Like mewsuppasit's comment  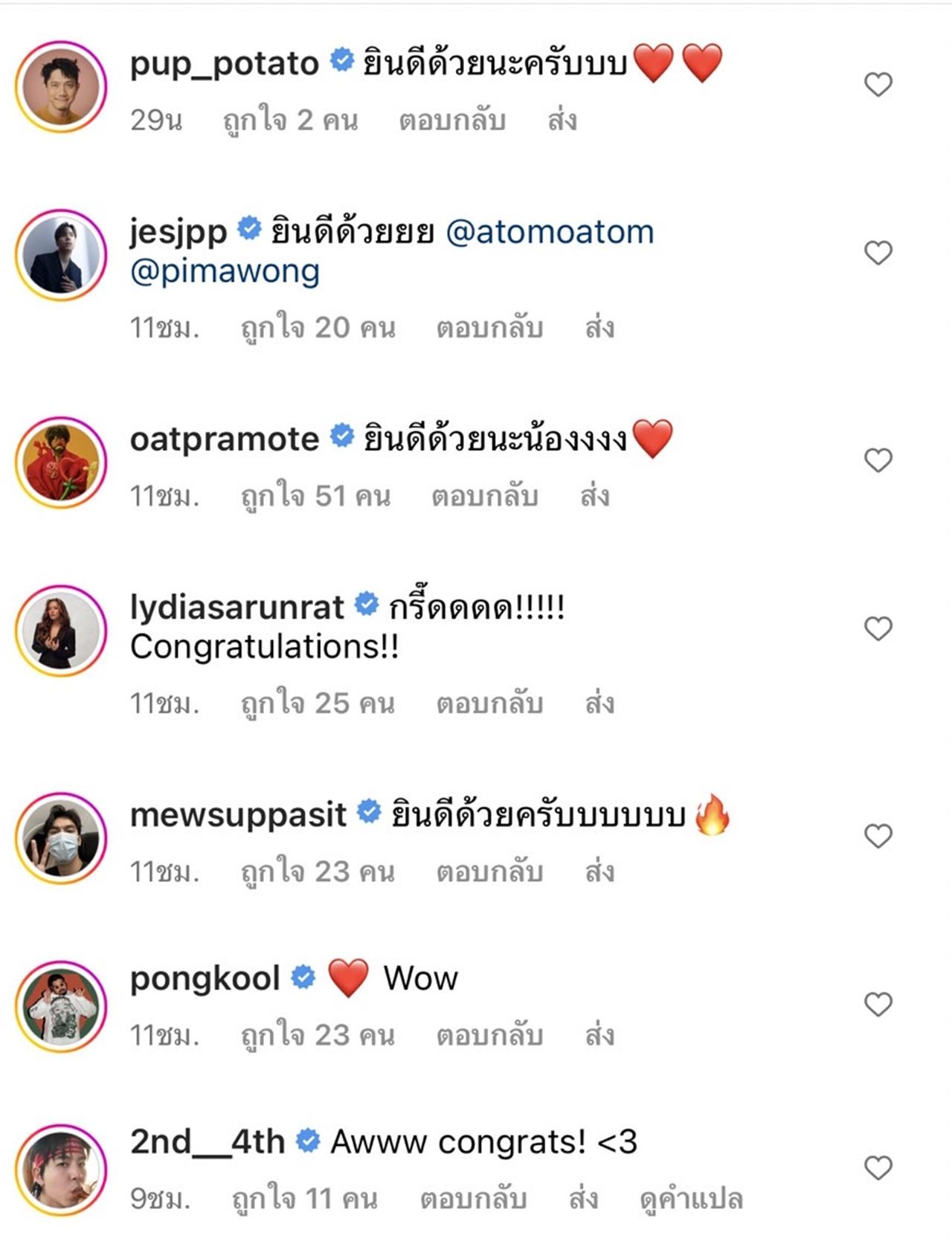[878, 837]
